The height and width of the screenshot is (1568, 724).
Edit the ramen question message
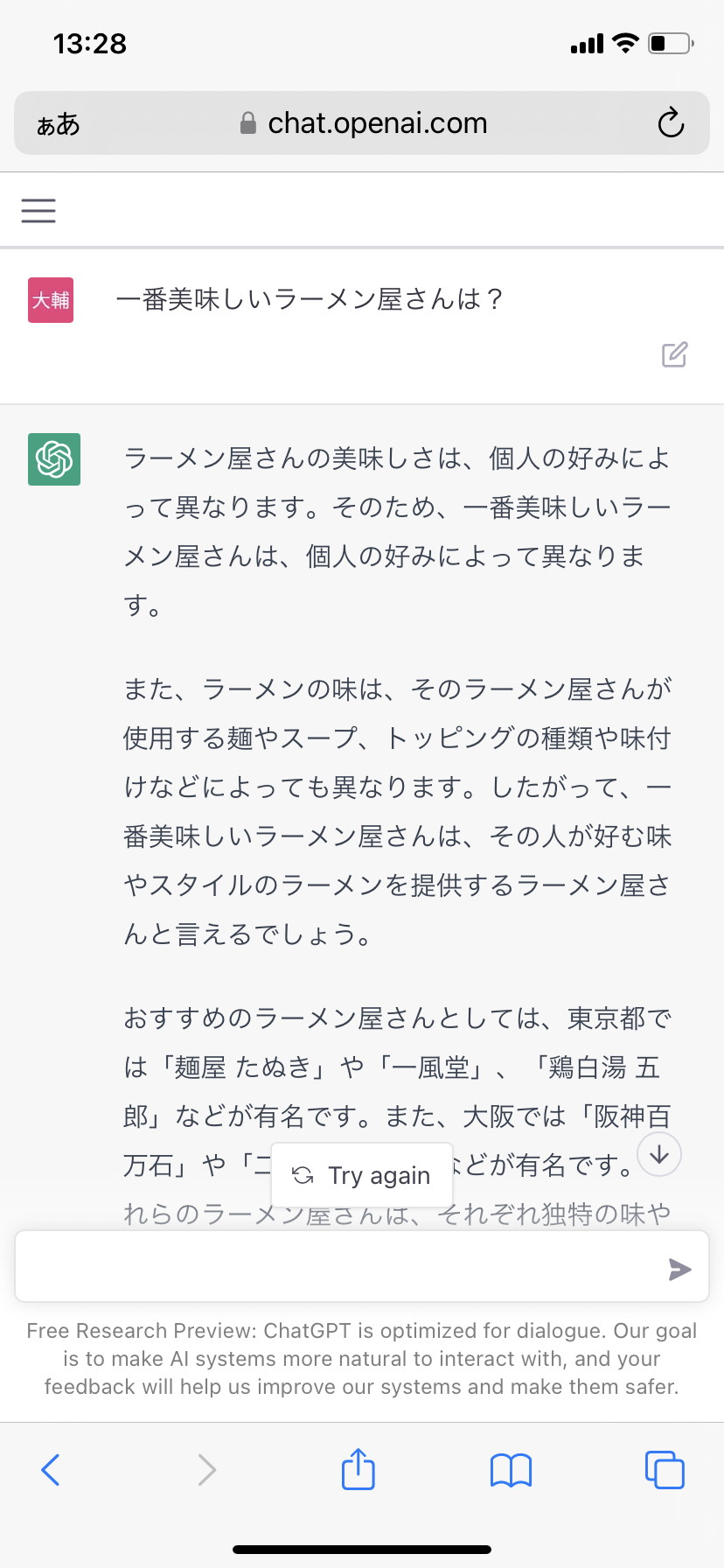(x=674, y=354)
